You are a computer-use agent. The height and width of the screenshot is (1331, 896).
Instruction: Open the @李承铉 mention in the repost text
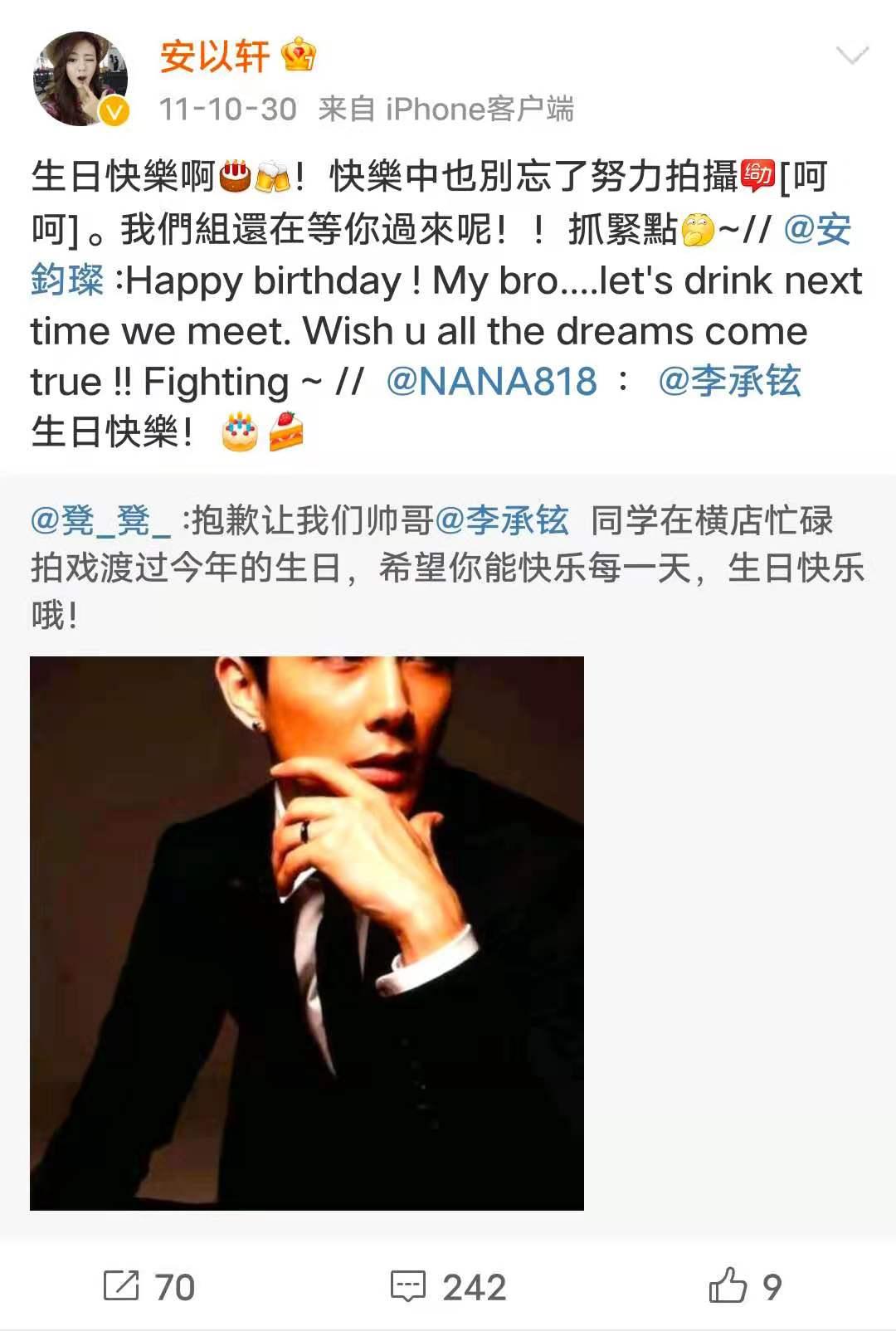(729, 382)
